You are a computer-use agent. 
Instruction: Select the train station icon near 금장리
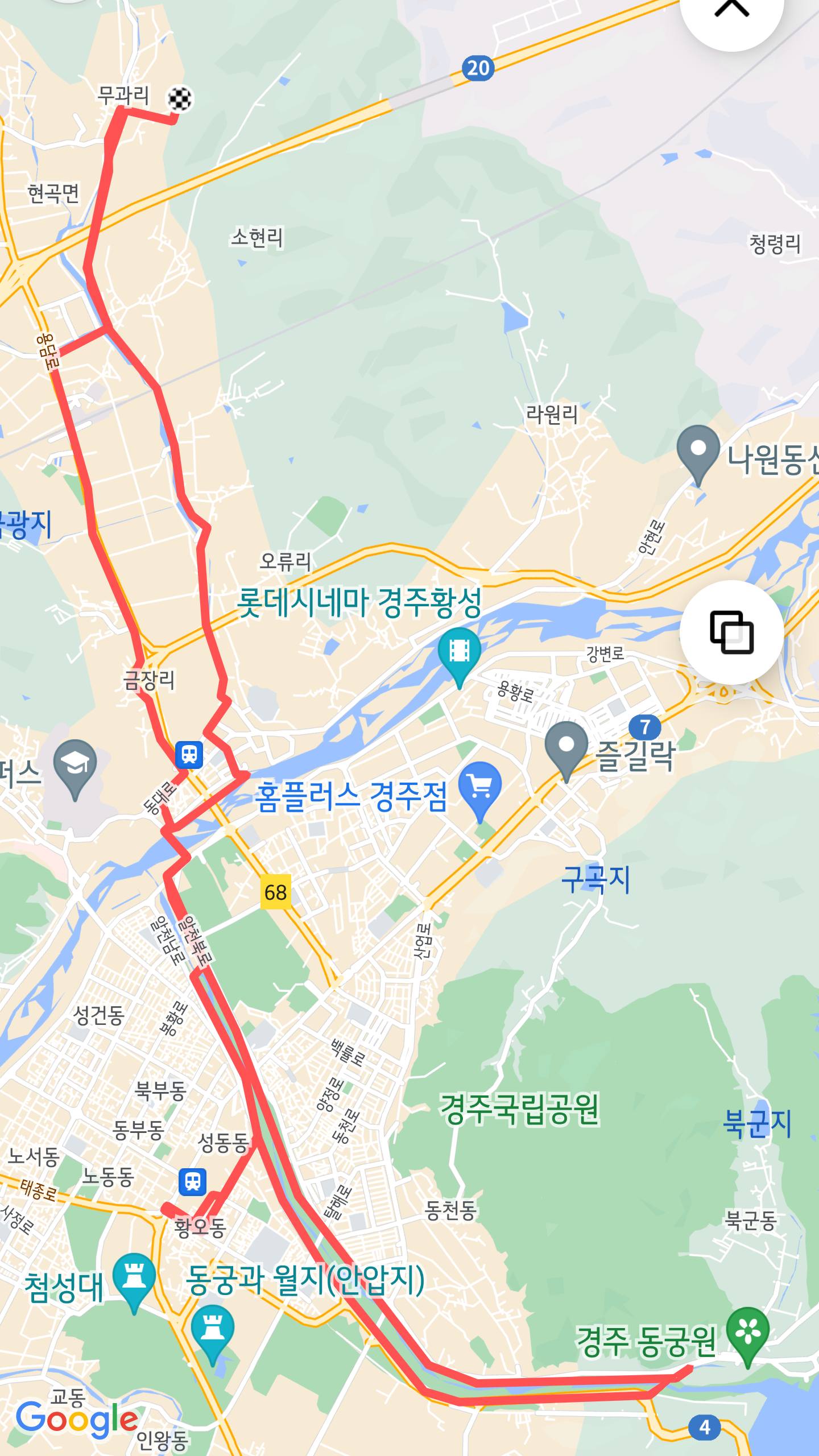[x=189, y=755]
